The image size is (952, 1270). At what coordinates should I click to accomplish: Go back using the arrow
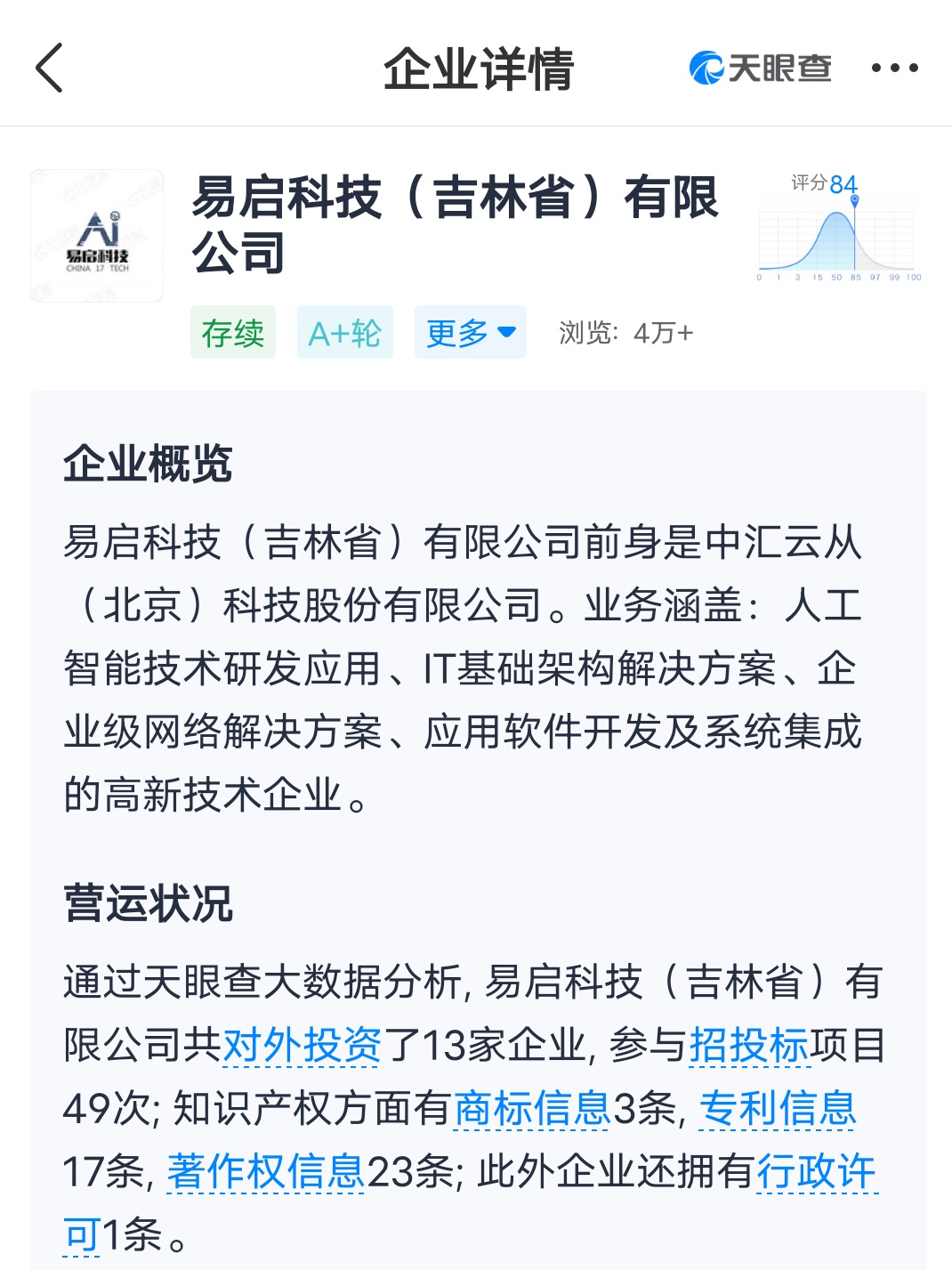click(49, 68)
